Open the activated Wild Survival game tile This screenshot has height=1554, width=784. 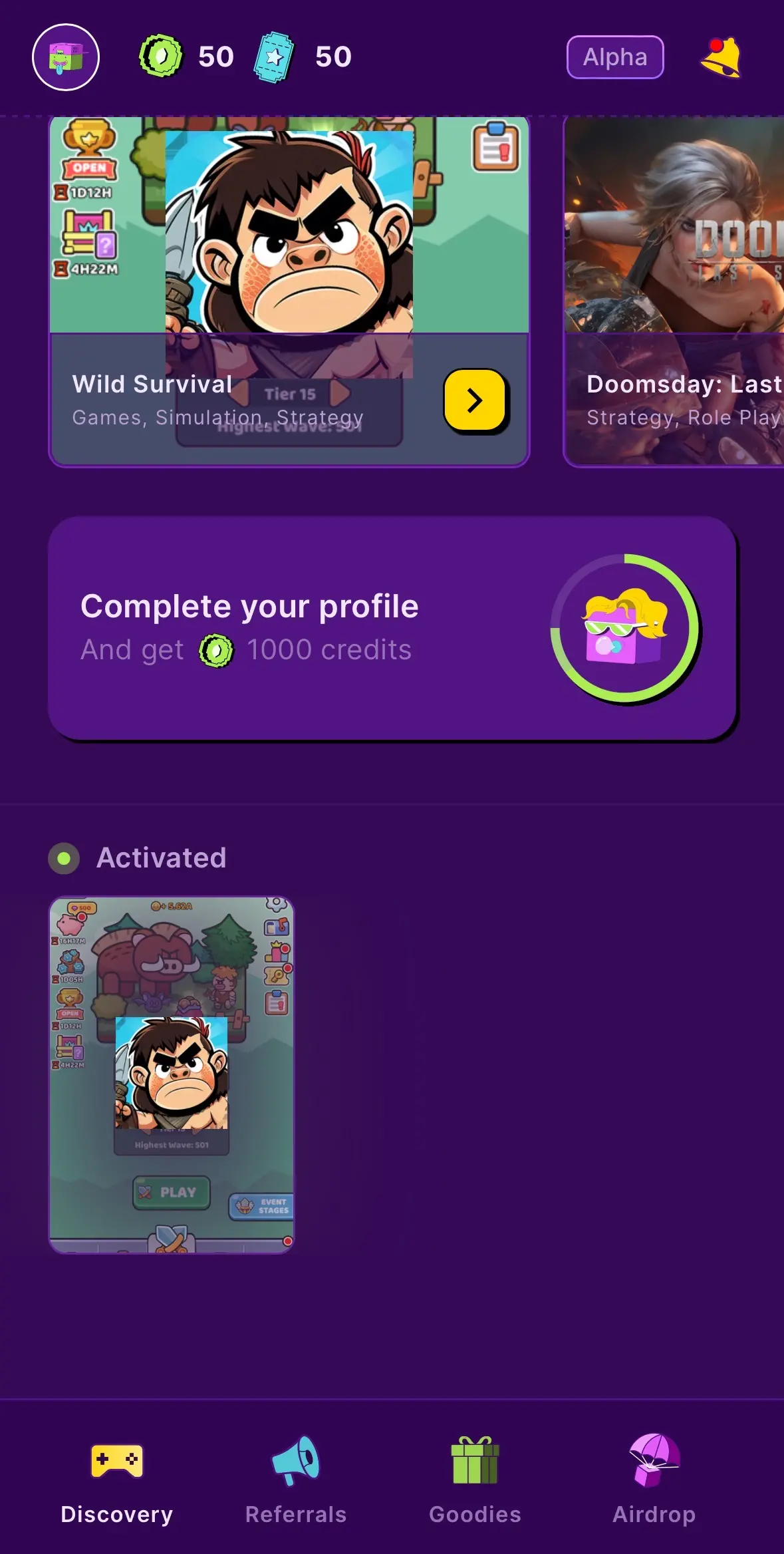pos(172,1074)
